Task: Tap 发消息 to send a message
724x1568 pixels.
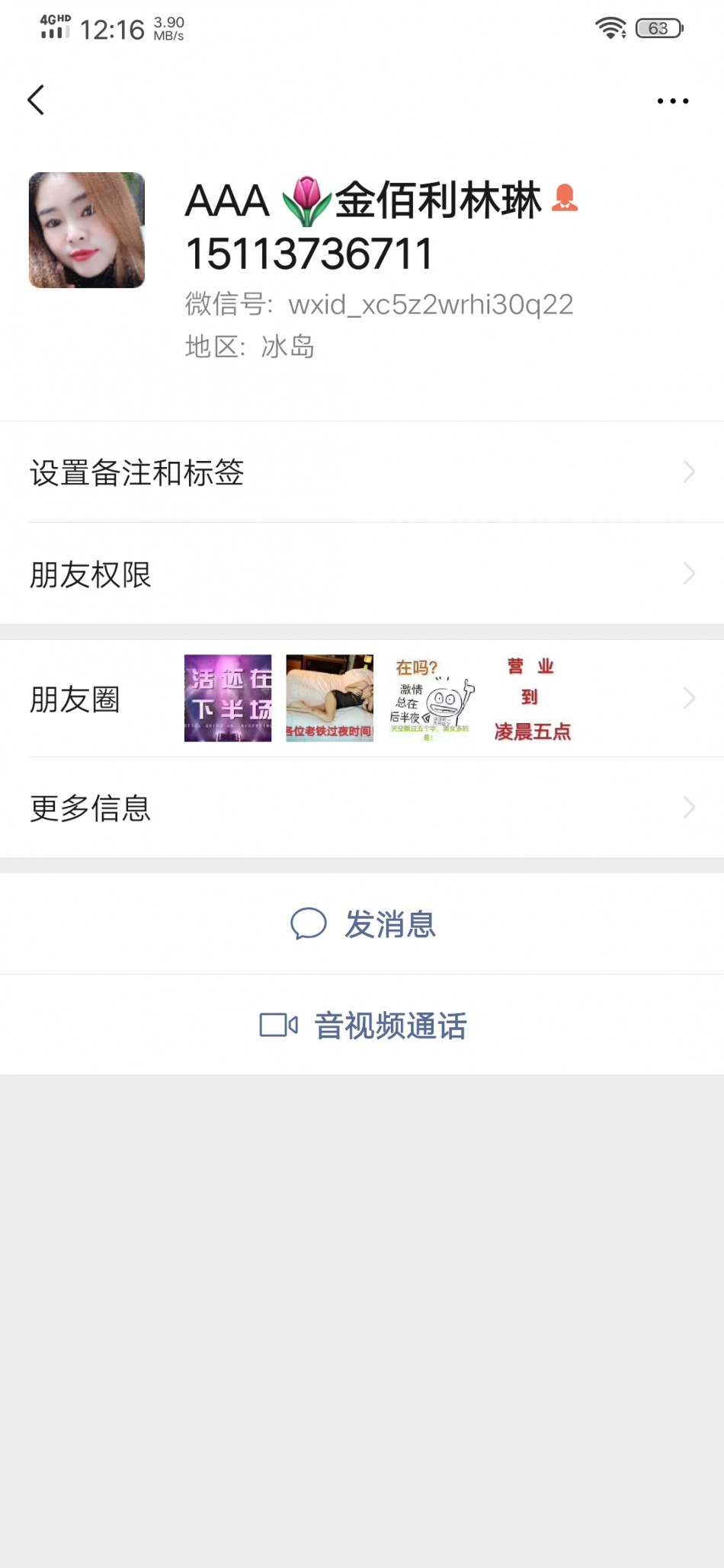Action: (363, 924)
